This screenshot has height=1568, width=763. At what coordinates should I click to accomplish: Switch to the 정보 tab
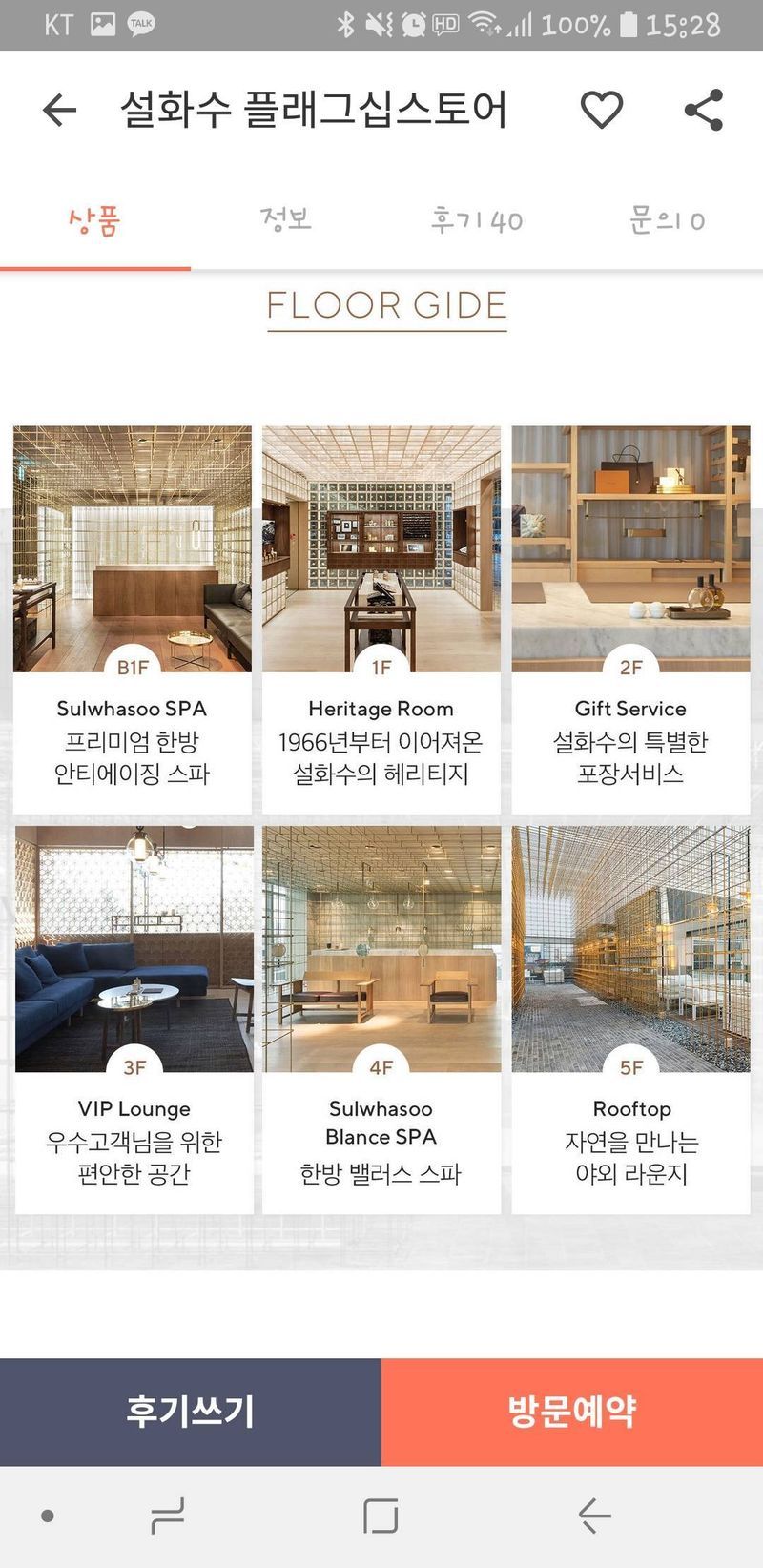pos(286,221)
